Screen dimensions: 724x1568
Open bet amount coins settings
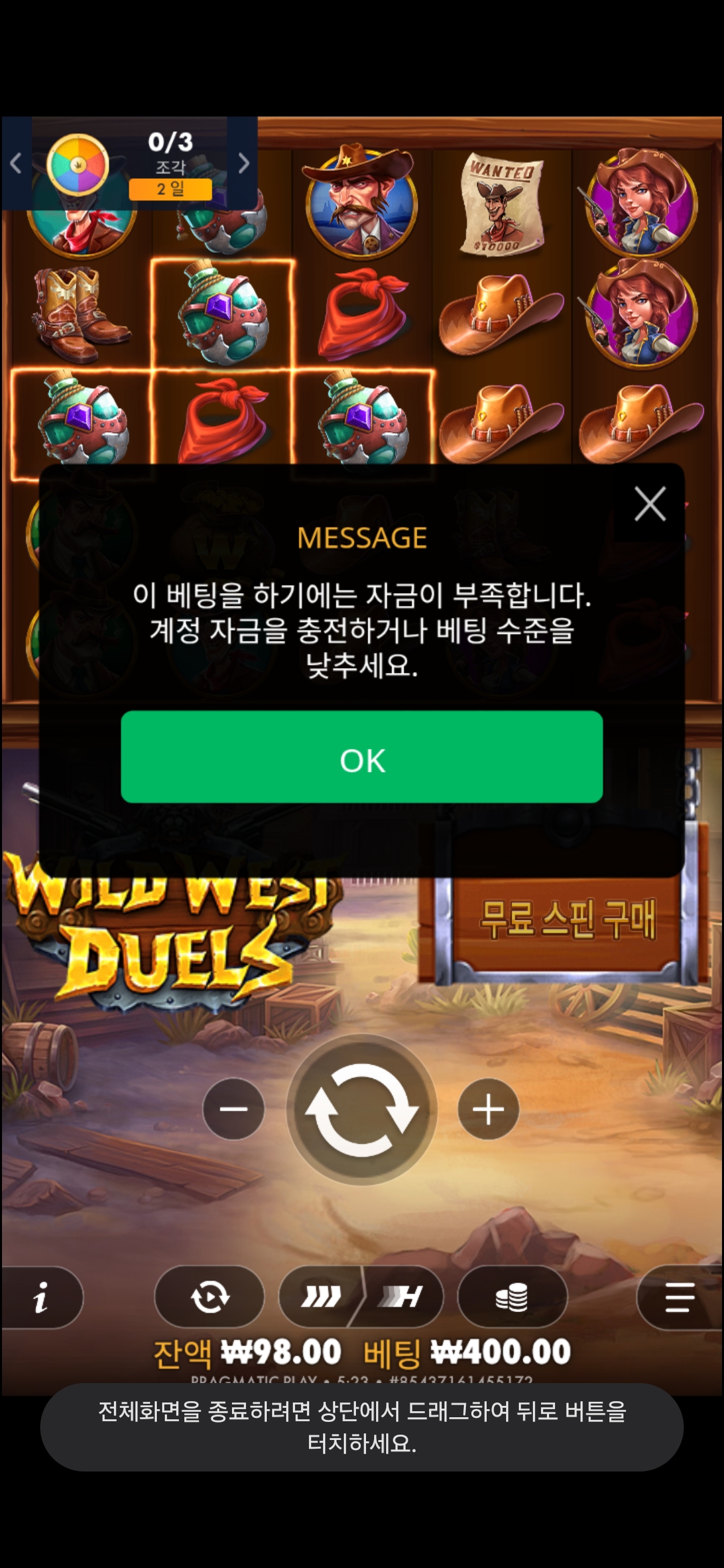click(x=512, y=1297)
